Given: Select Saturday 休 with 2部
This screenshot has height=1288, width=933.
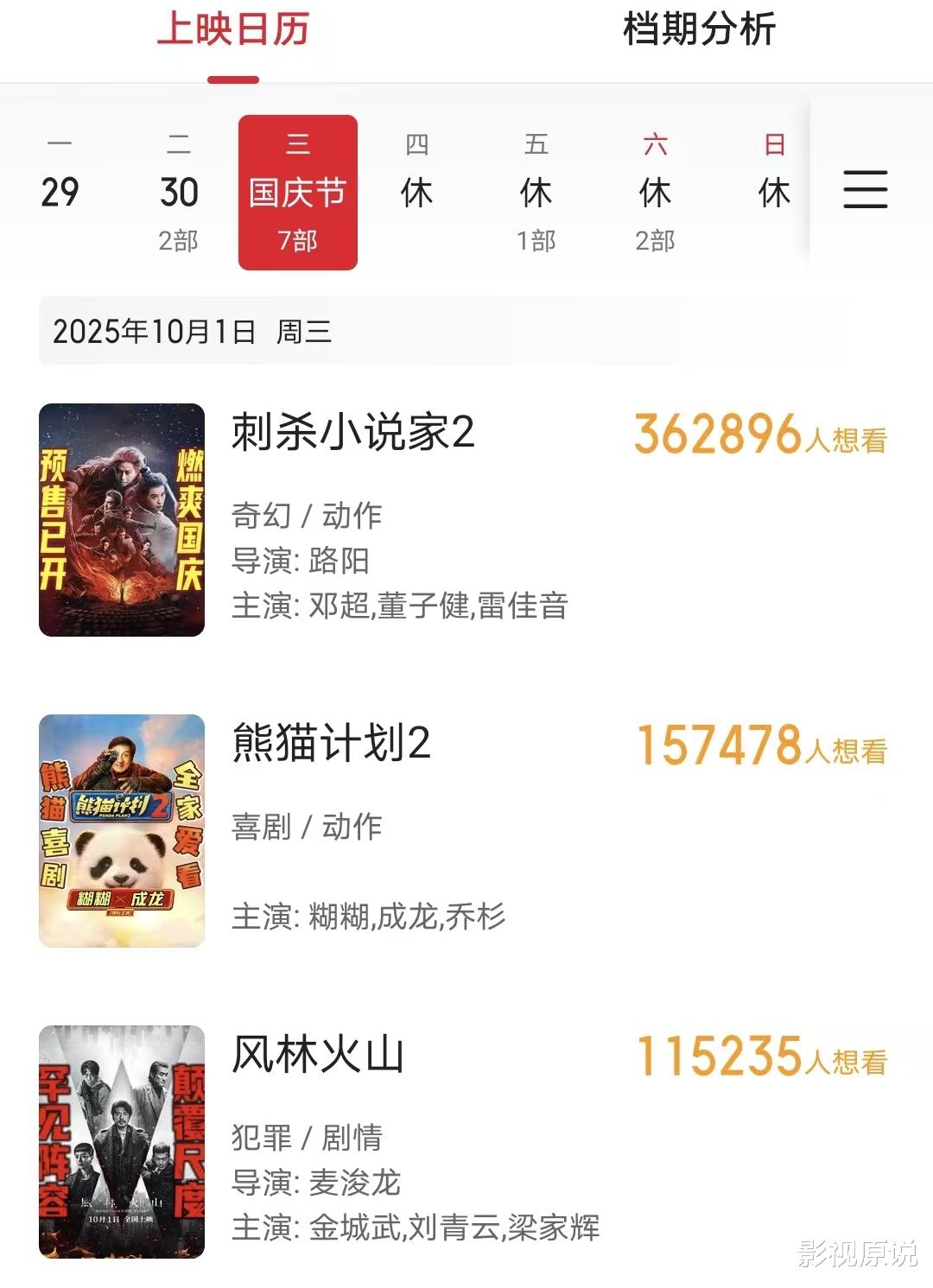Looking at the screenshot, I should point(656,192).
